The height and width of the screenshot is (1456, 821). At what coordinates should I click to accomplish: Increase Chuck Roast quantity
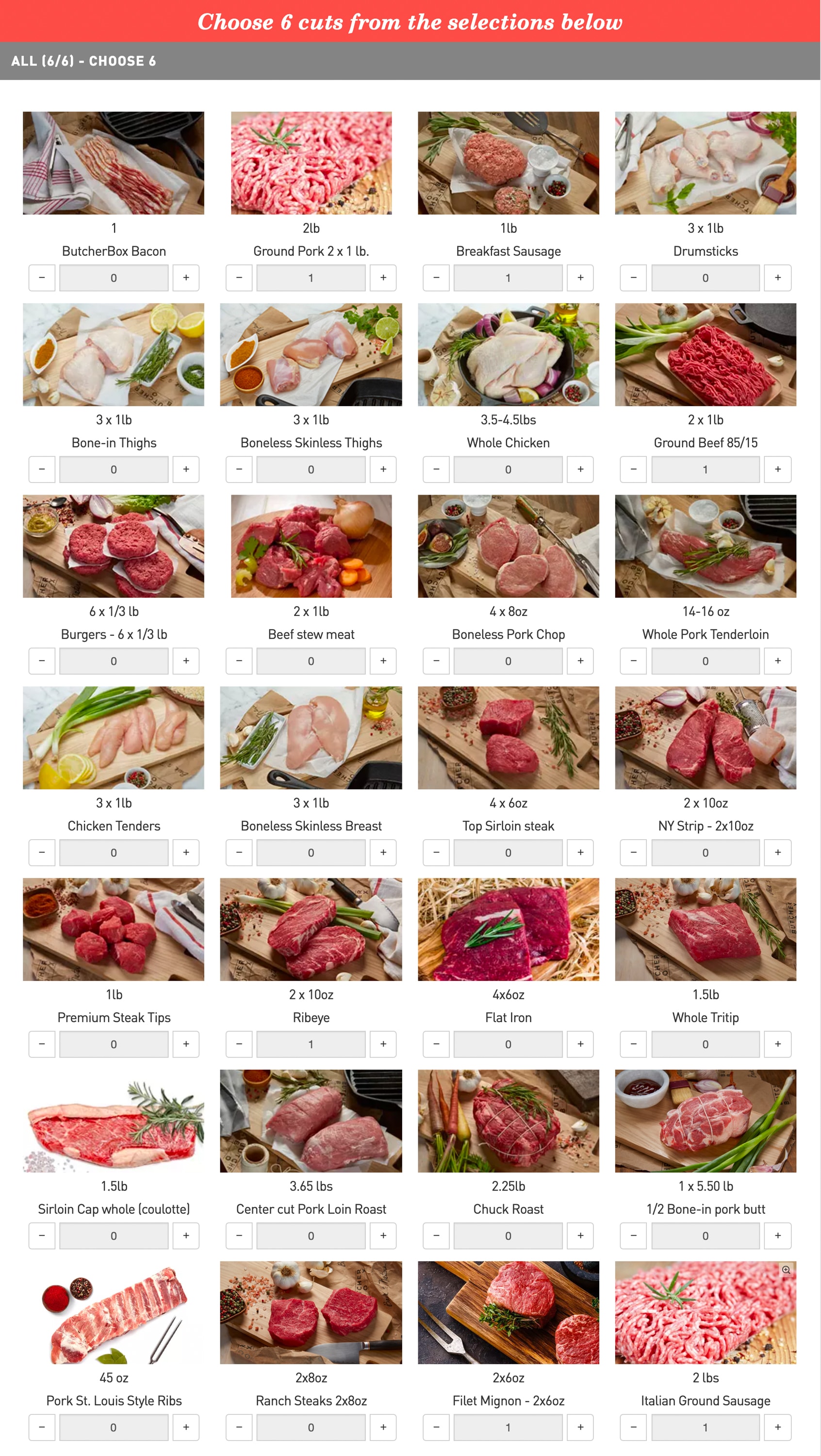(x=580, y=1236)
